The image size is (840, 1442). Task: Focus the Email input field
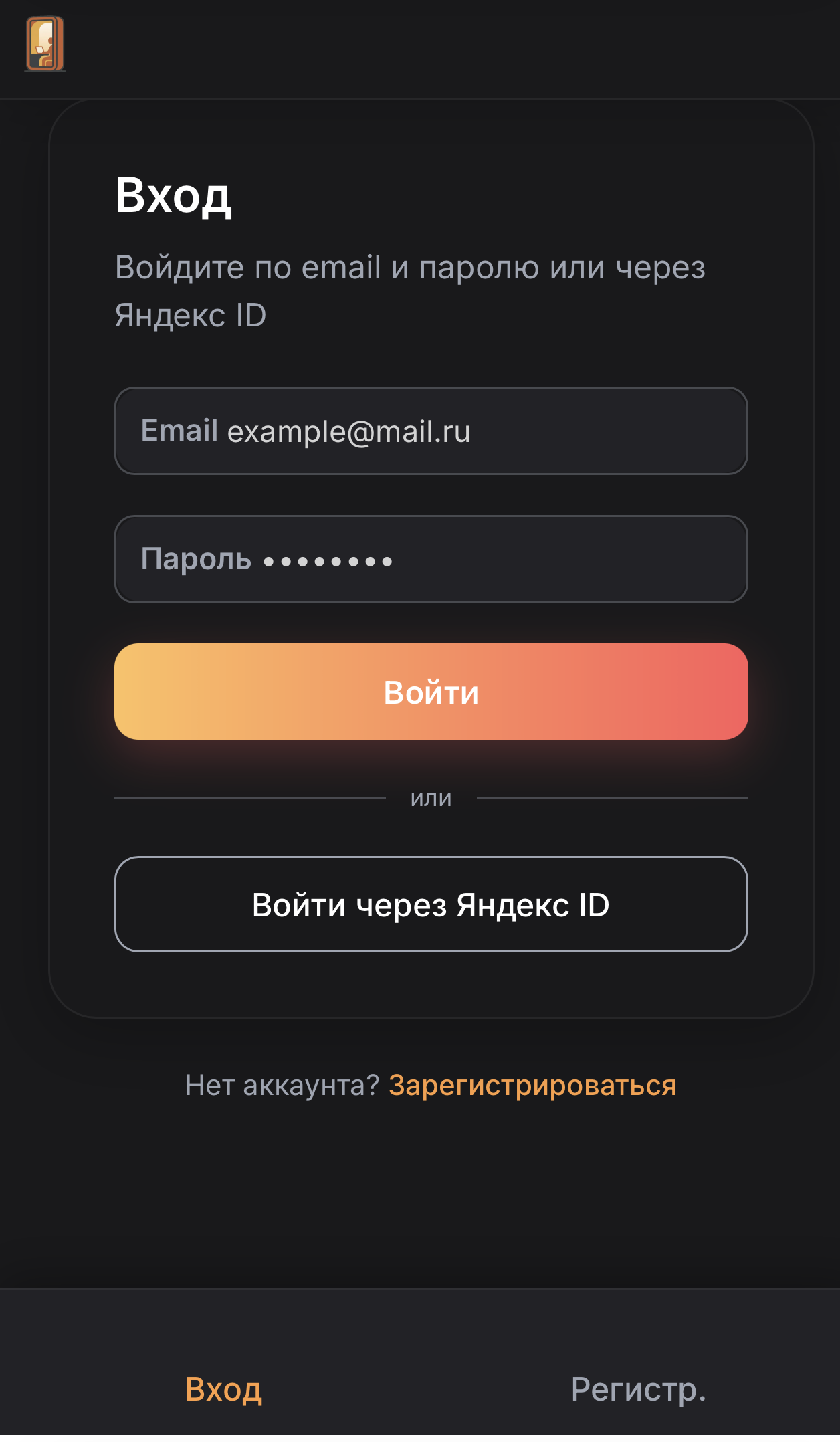(x=431, y=431)
